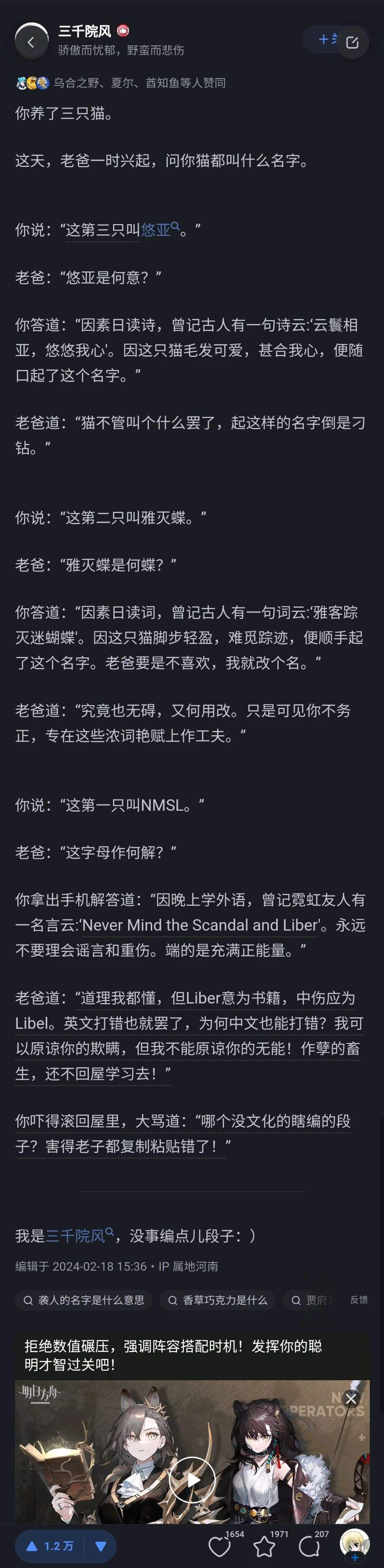
Task: Tap the author avatar at bottom right
Action: (354, 1545)
